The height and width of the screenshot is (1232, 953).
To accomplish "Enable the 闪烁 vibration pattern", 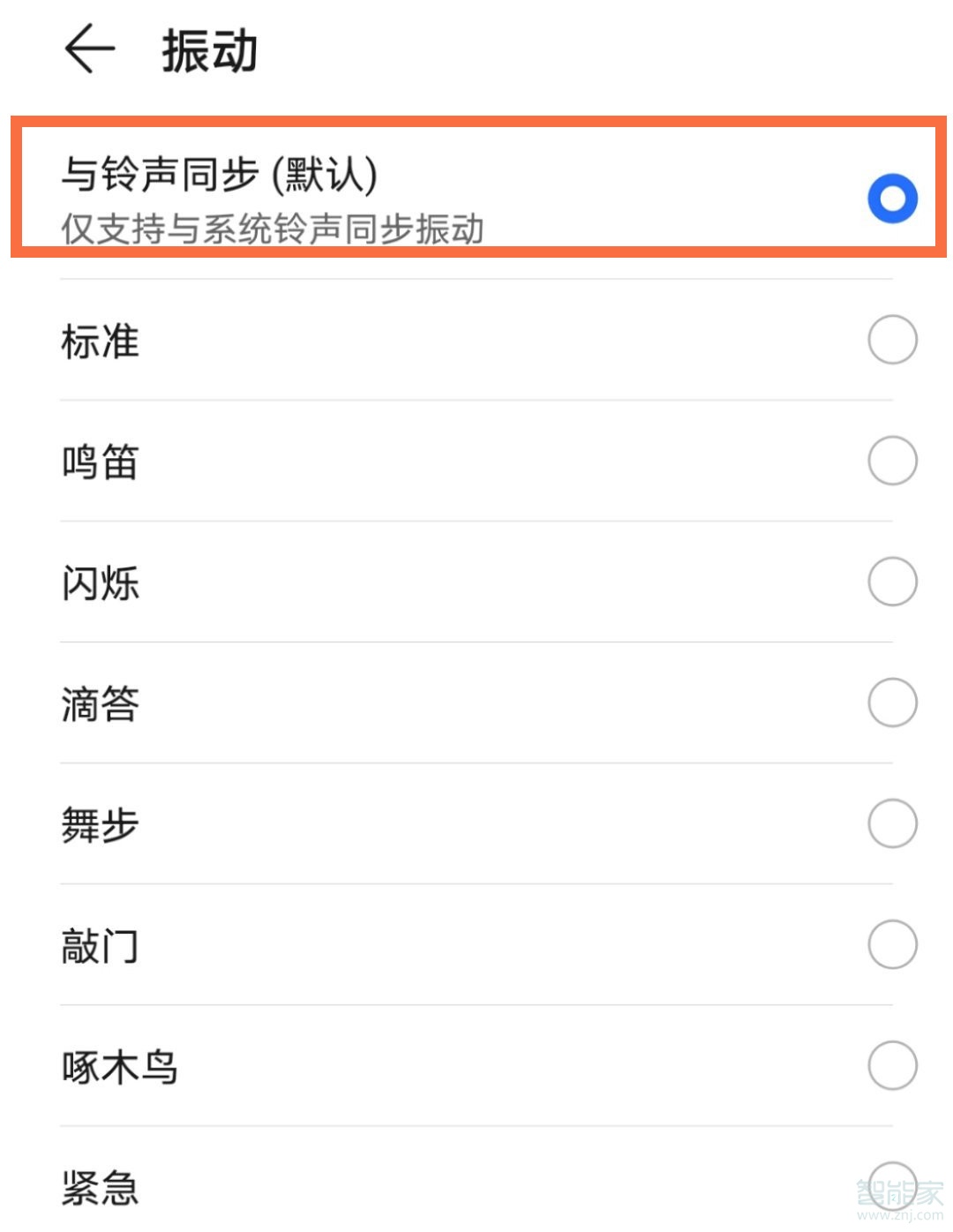I will (890, 582).
